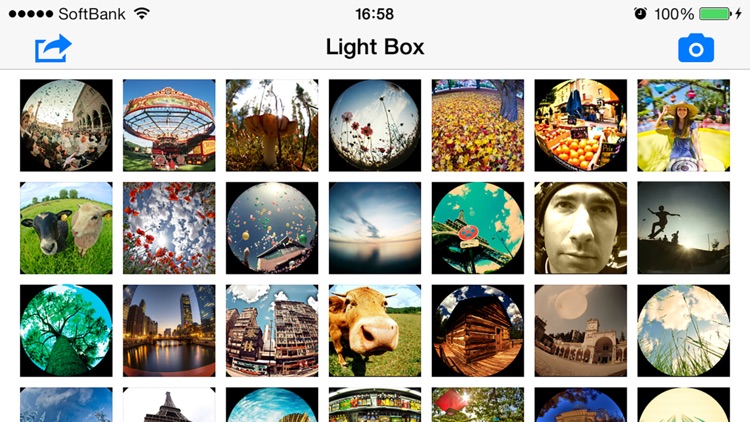View the sunset over water photo
Image resolution: width=750 pixels, height=422 pixels.
[x=375, y=228]
